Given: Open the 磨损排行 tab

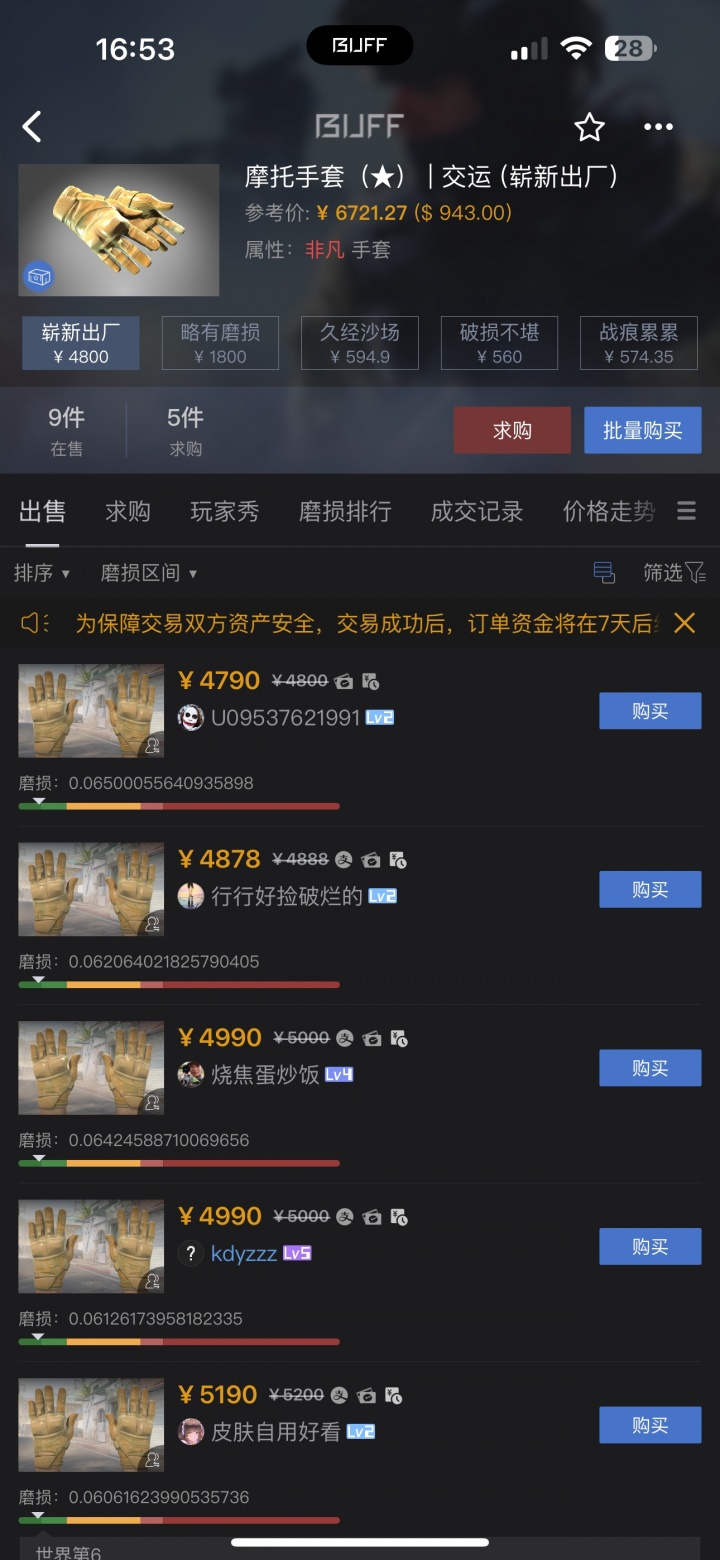Looking at the screenshot, I should [345, 512].
